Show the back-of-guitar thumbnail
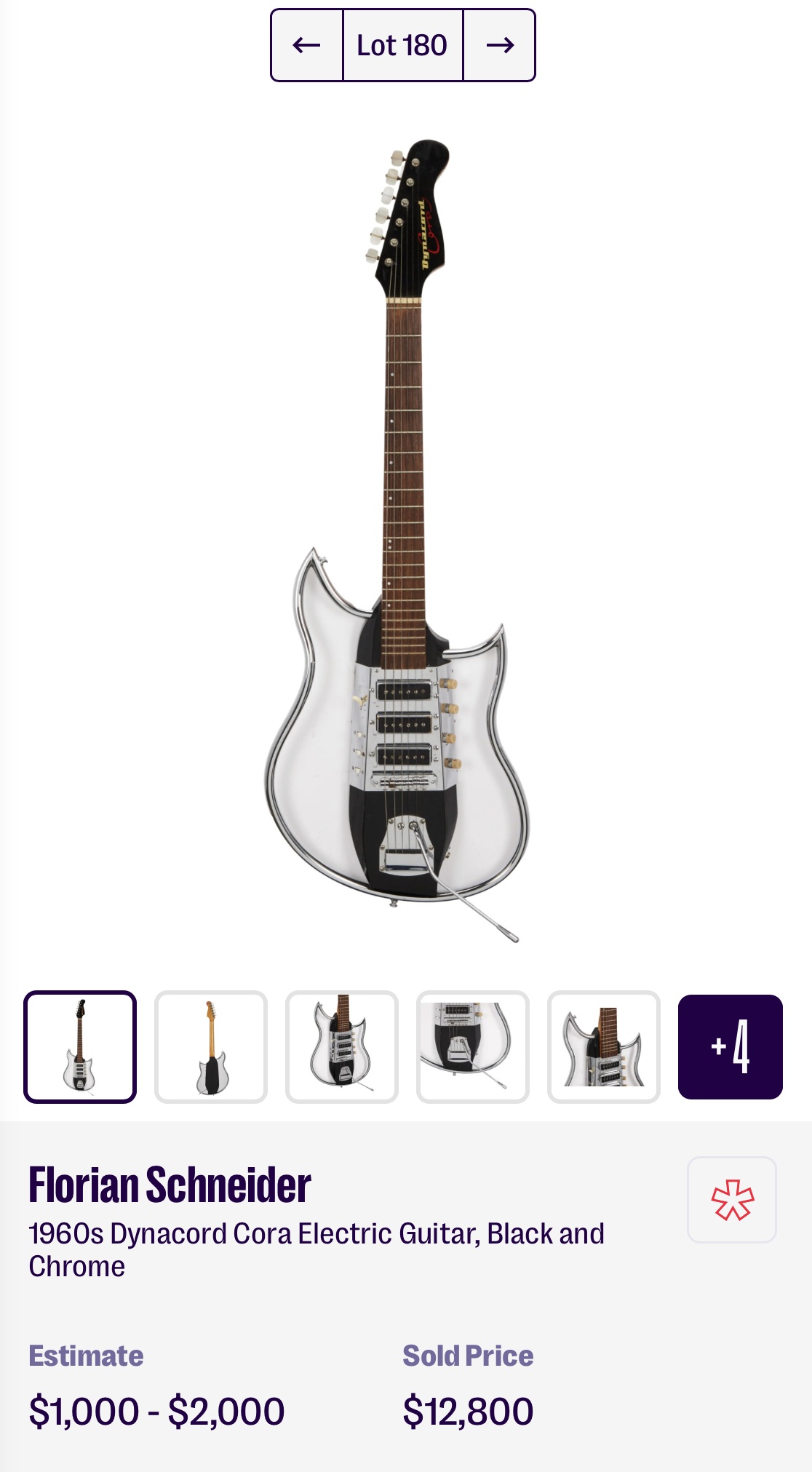Image resolution: width=812 pixels, height=1472 pixels. point(211,1046)
